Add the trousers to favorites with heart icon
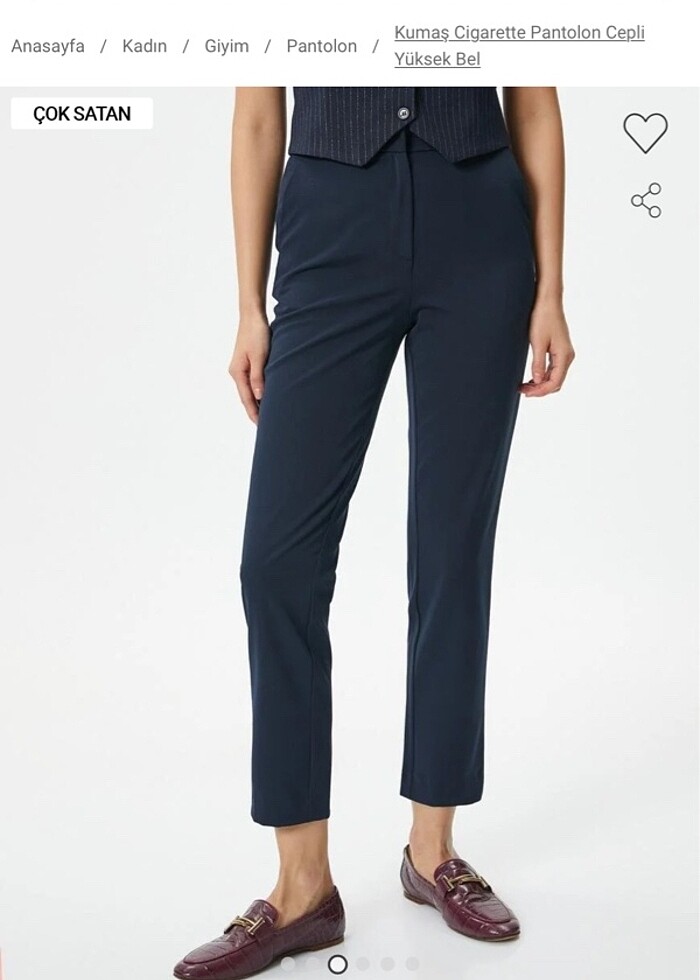 (645, 133)
